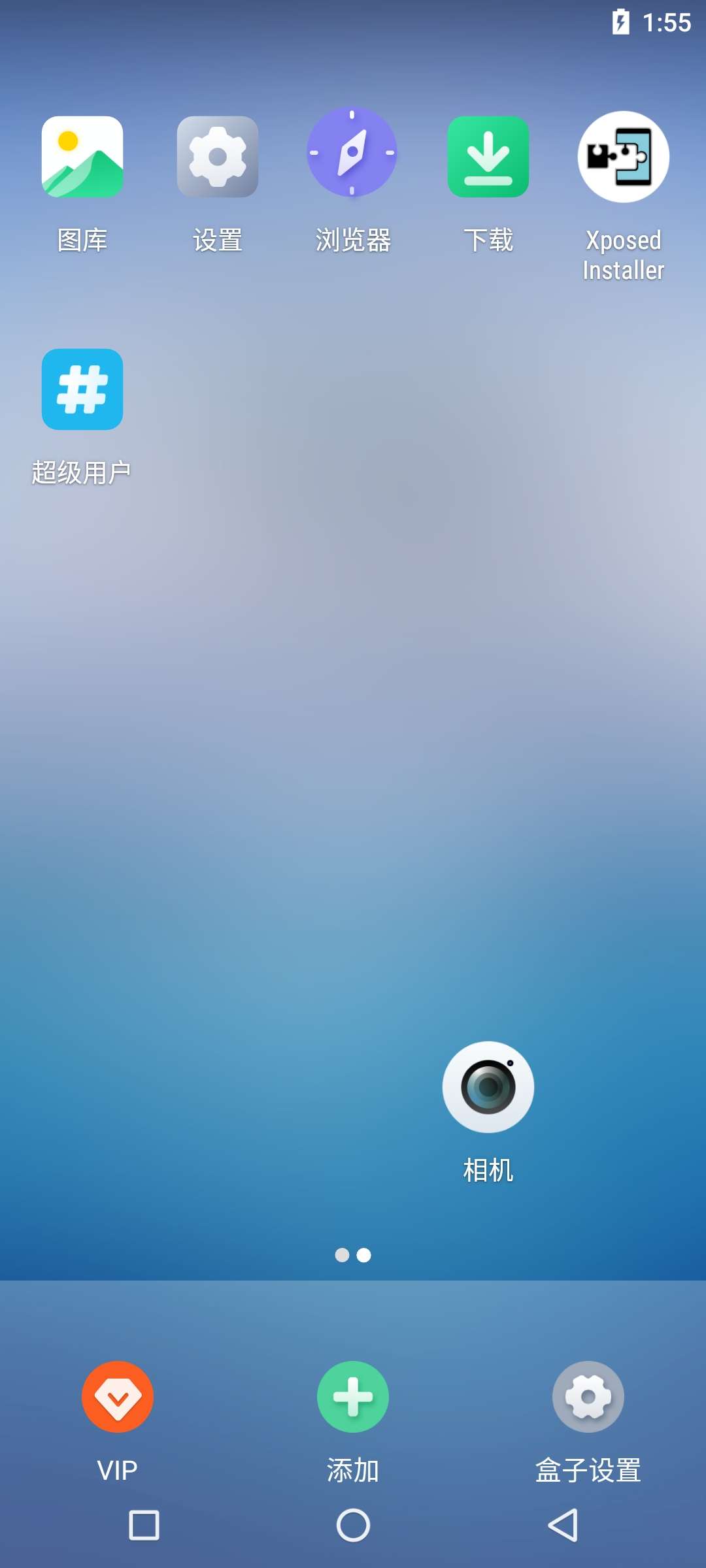Viewport: 706px width, 1568px height.
Task: Open recent apps from navigation bar
Action: [x=144, y=1526]
